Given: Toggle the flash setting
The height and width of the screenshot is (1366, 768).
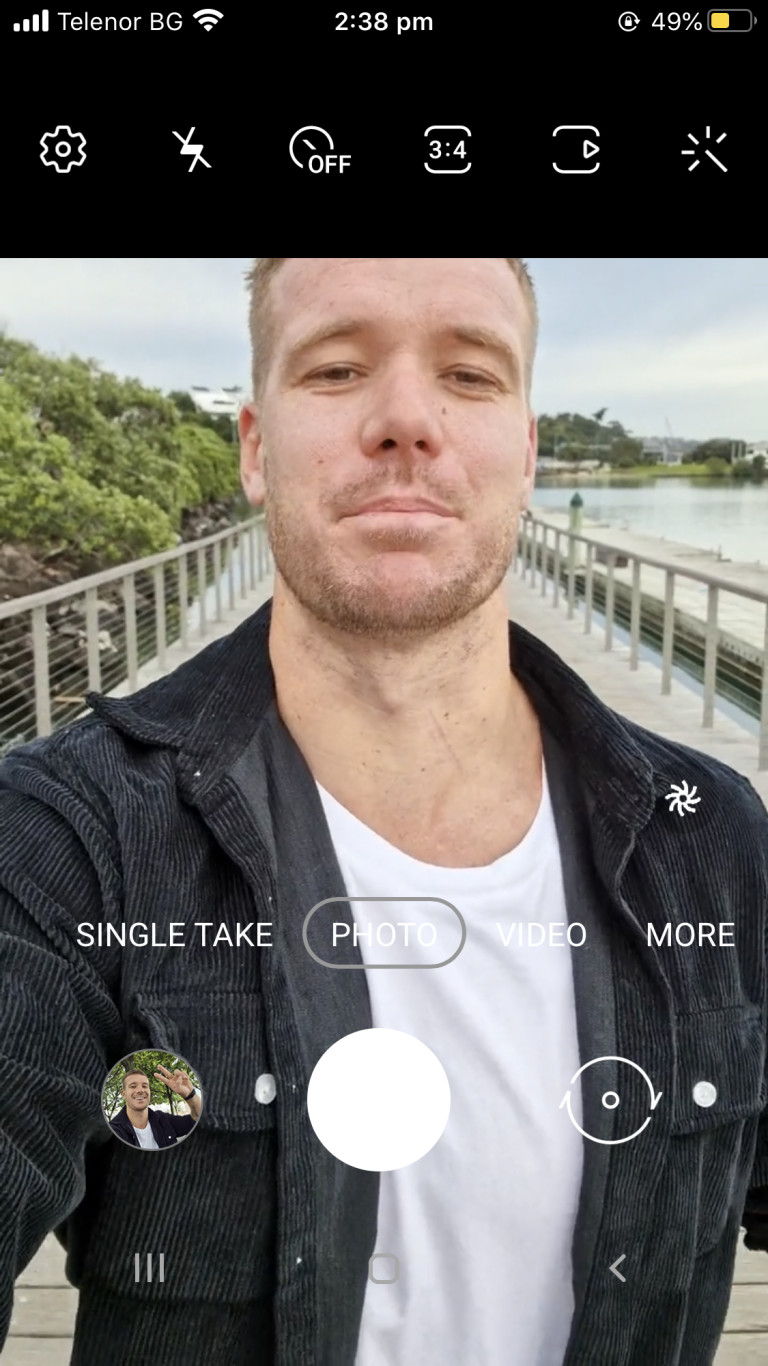Looking at the screenshot, I should click(191, 150).
